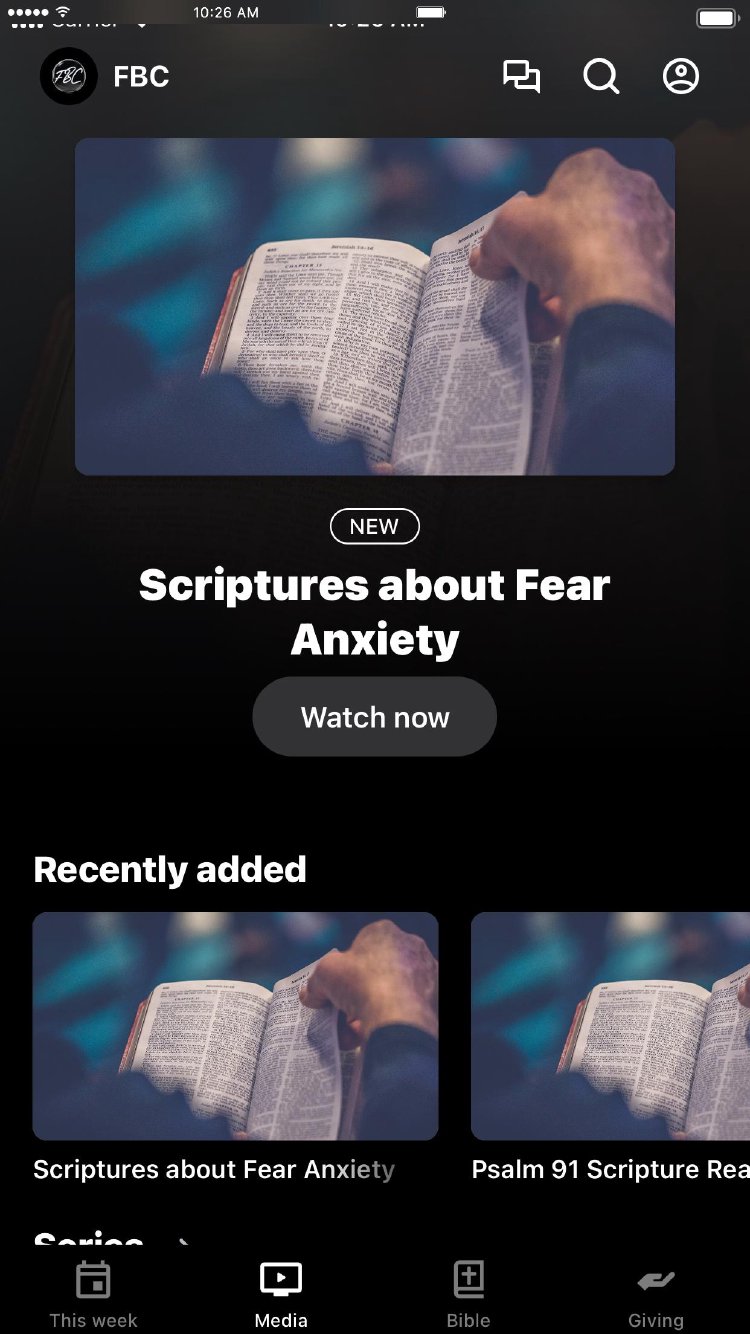Open the user profile icon
This screenshot has width=750, height=1334.
[681, 77]
